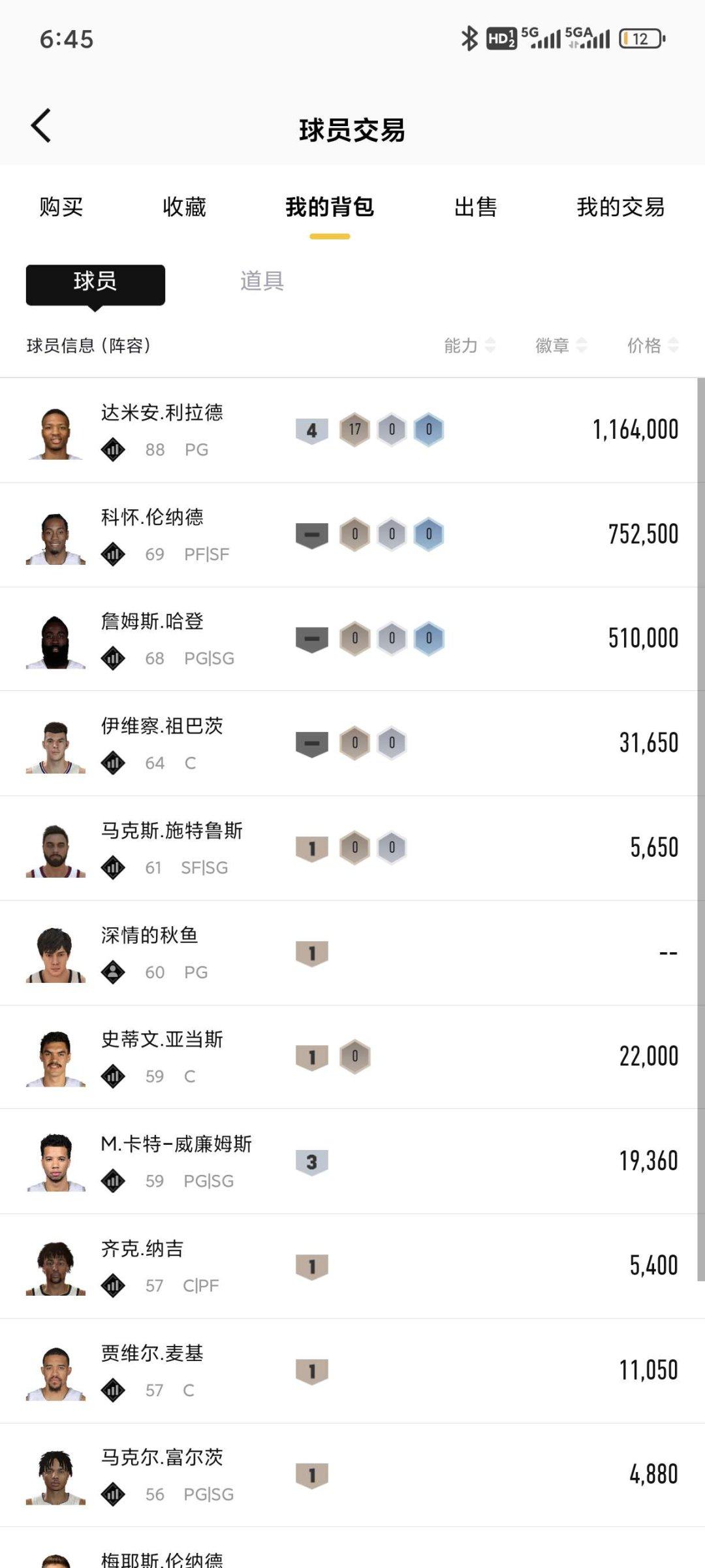The width and height of the screenshot is (705, 1568).
Task: Select the level 3 badge on 卡特-威廉姆斯
Action: coord(313,1160)
